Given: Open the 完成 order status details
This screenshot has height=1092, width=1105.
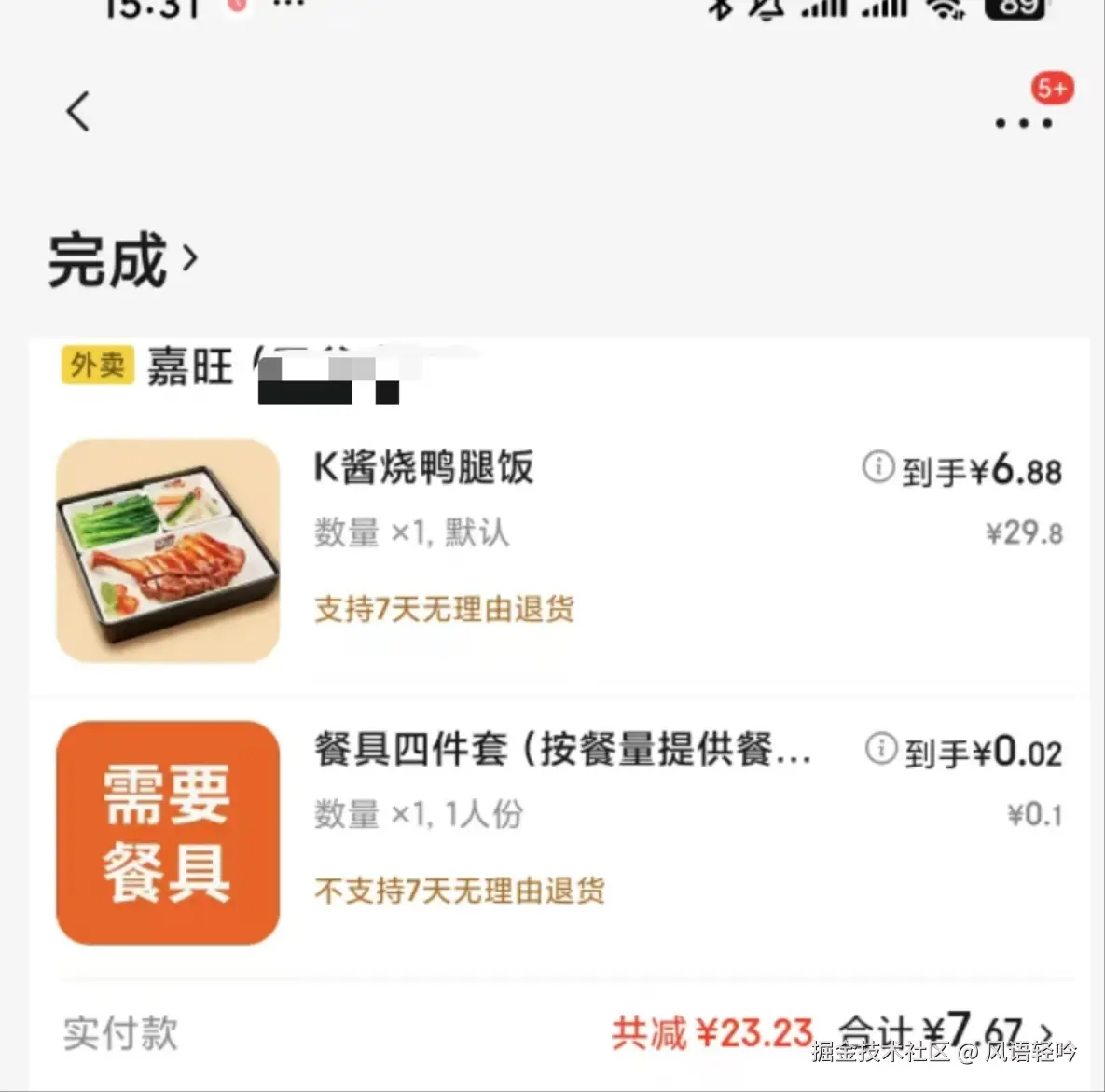Looking at the screenshot, I should coord(122,260).
